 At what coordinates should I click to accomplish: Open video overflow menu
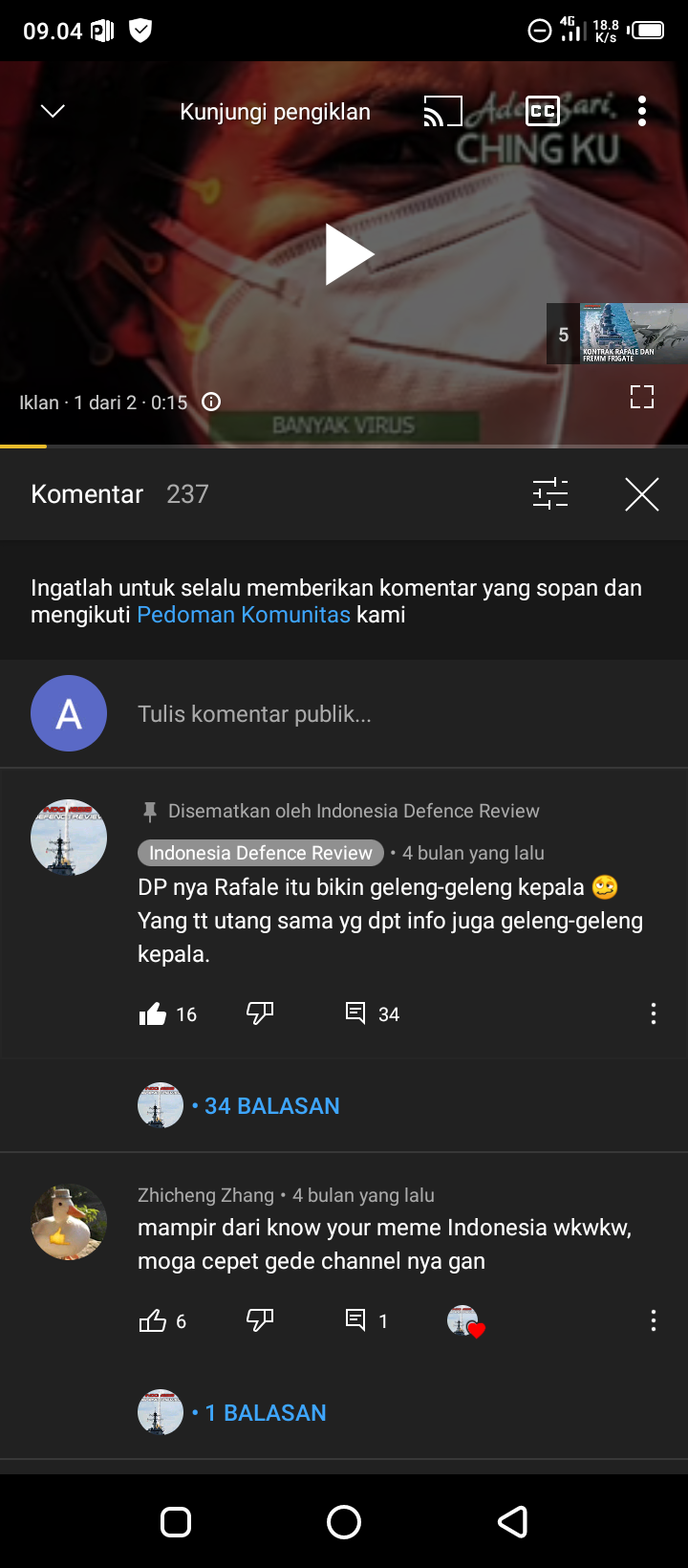tap(642, 112)
